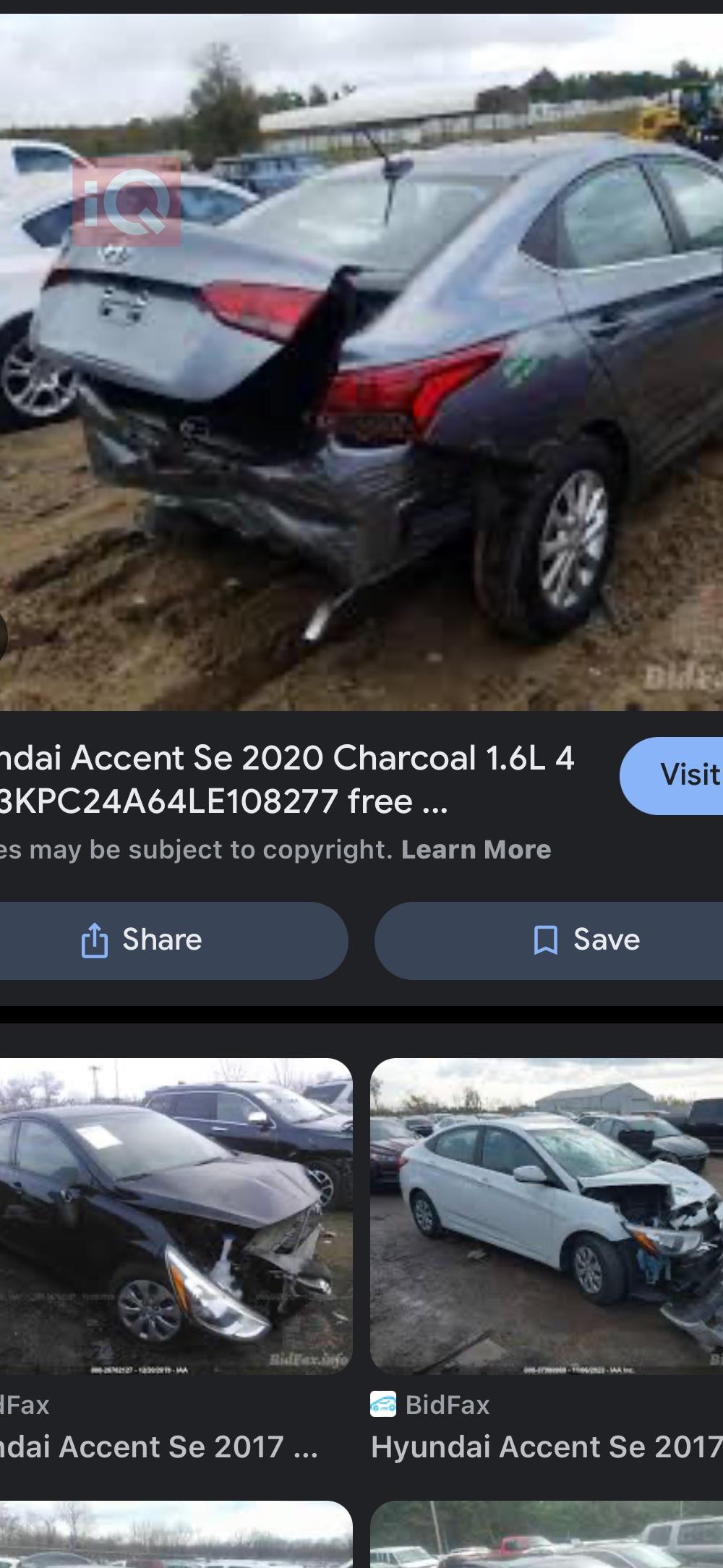Image resolution: width=723 pixels, height=1568 pixels.
Task: Open the Learn More copyright link
Action: tap(476, 849)
